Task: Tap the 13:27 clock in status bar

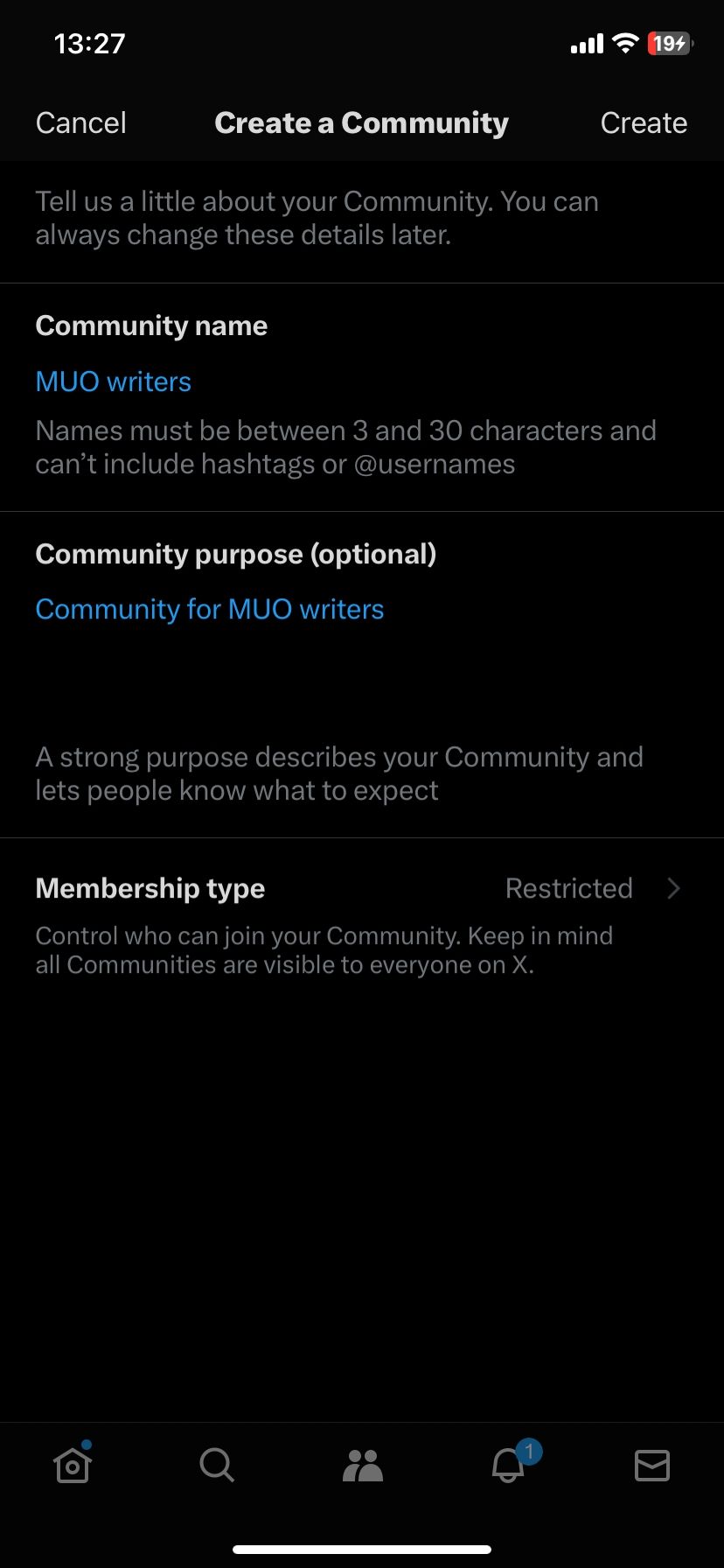Action: [88, 43]
